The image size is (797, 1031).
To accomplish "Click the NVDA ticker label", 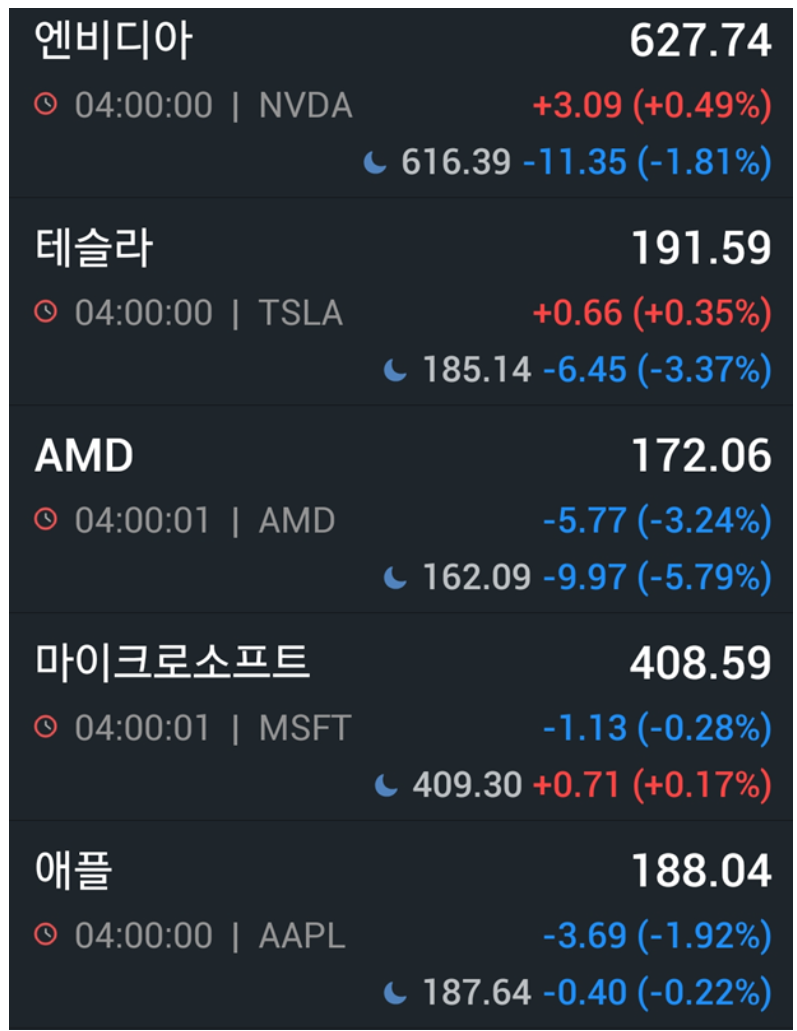I will click(x=306, y=104).
